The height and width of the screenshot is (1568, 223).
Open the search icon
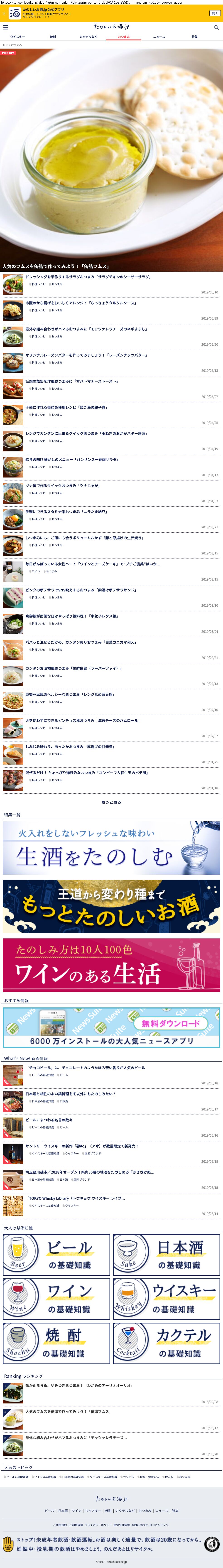point(216,27)
